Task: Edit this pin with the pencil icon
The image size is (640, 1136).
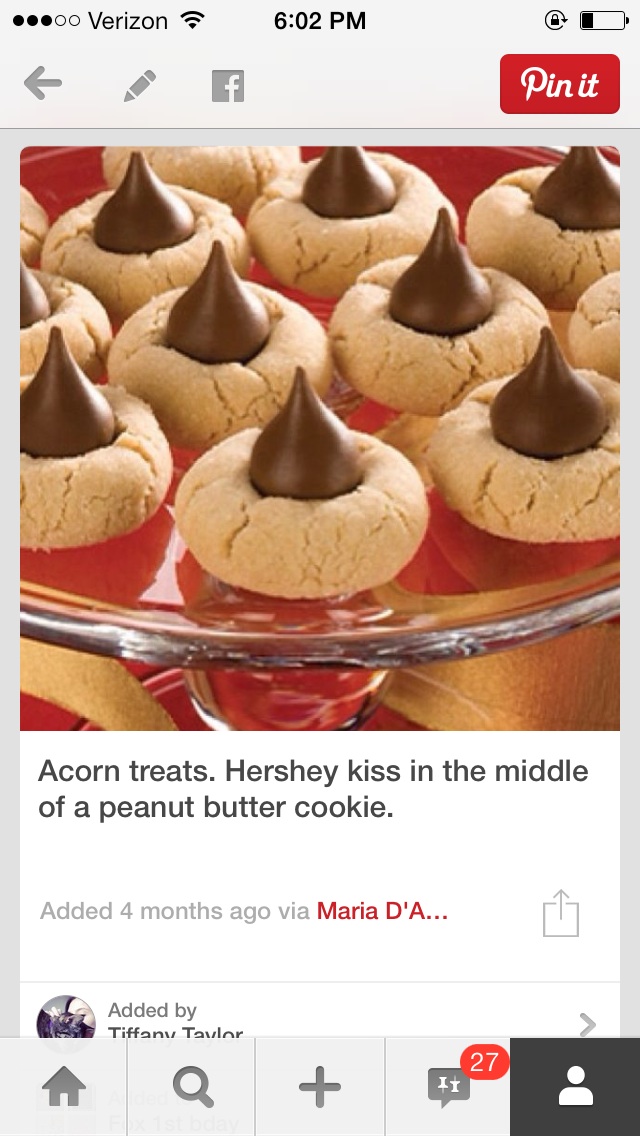Action: coord(140,85)
